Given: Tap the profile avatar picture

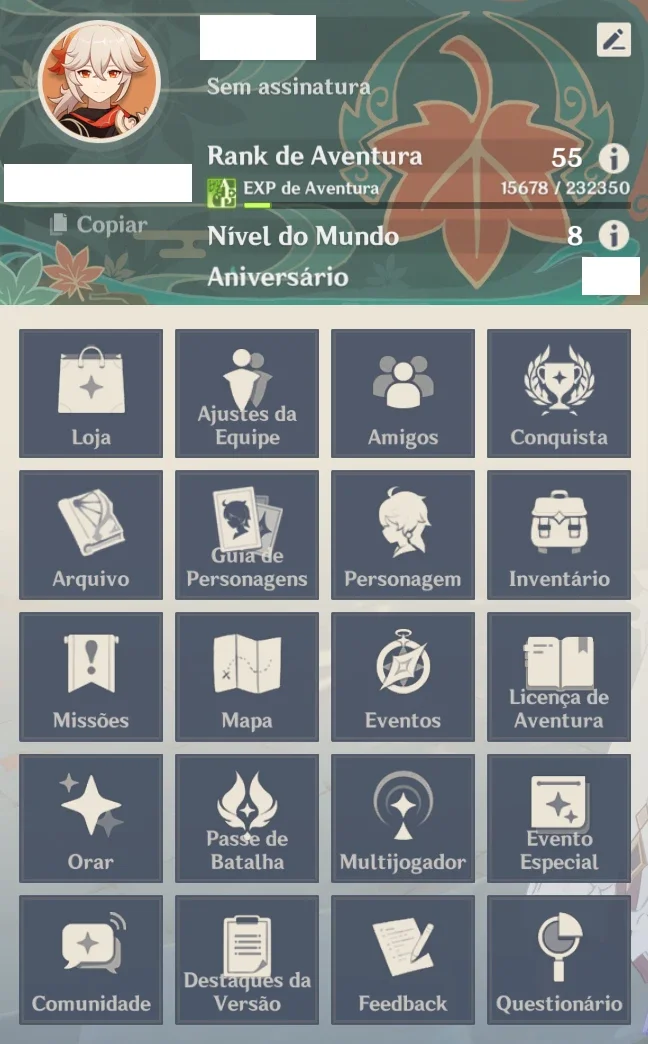Looking at the screenshot, I should (x=99, y=81).
